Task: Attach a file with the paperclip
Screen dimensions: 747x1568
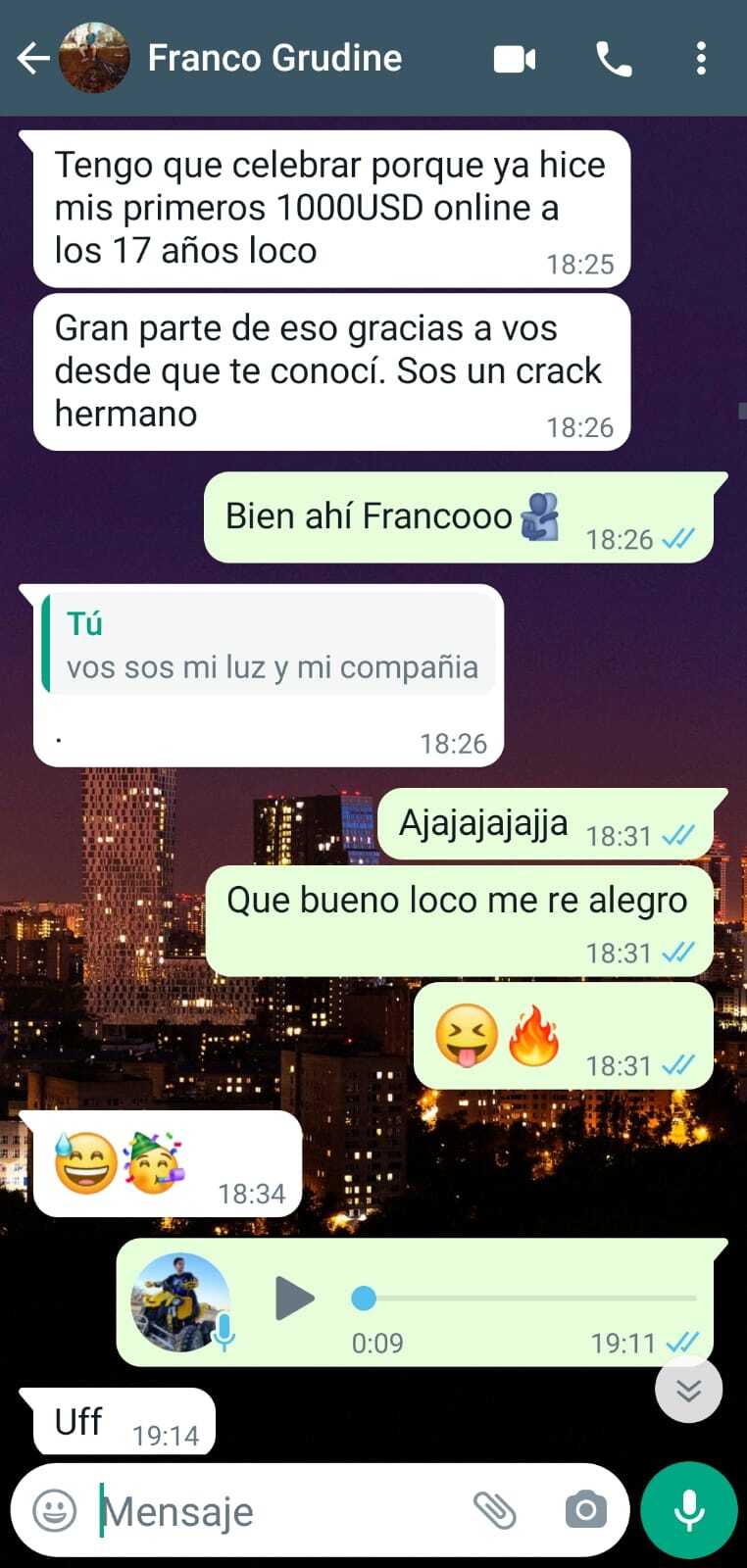Action: (495, 1510)
